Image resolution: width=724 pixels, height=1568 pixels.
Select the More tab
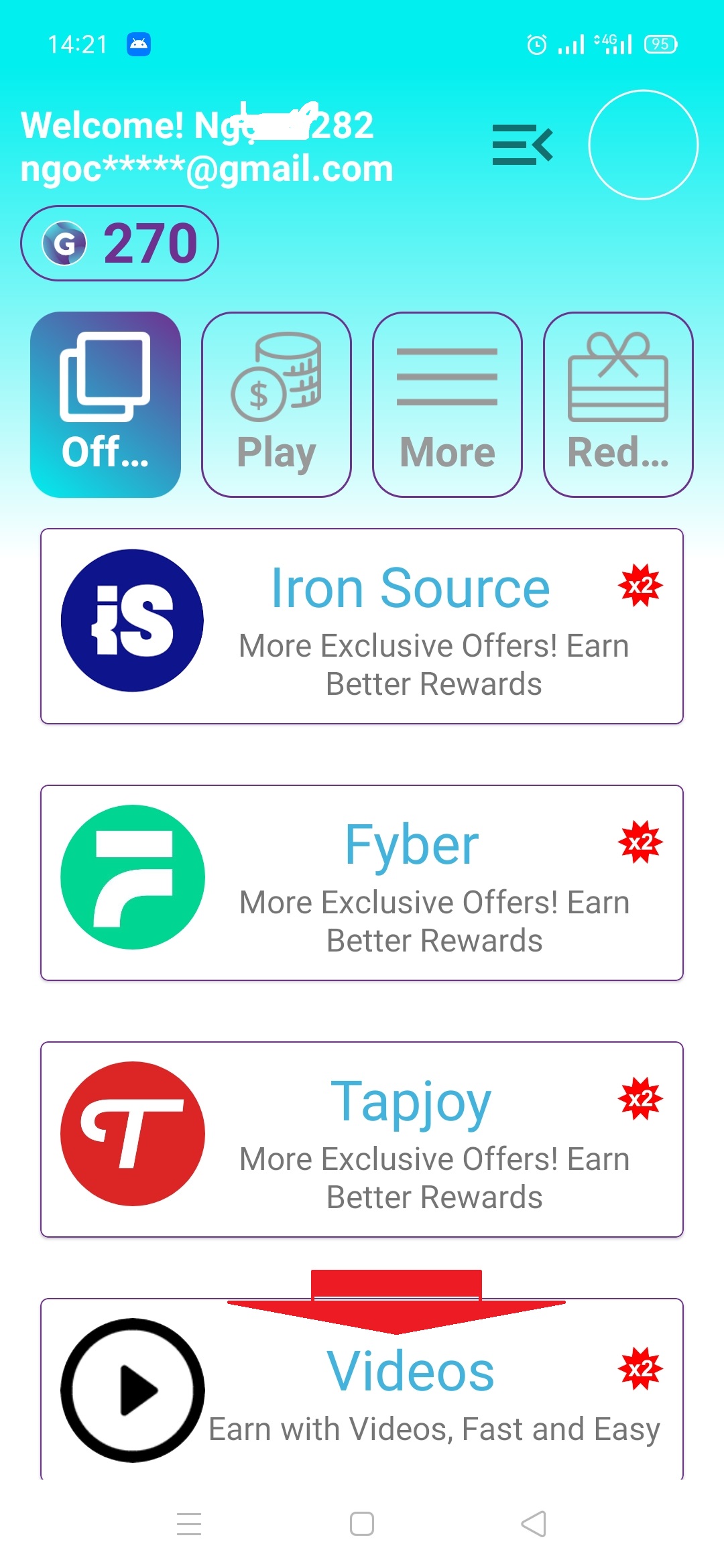(447, 405)
